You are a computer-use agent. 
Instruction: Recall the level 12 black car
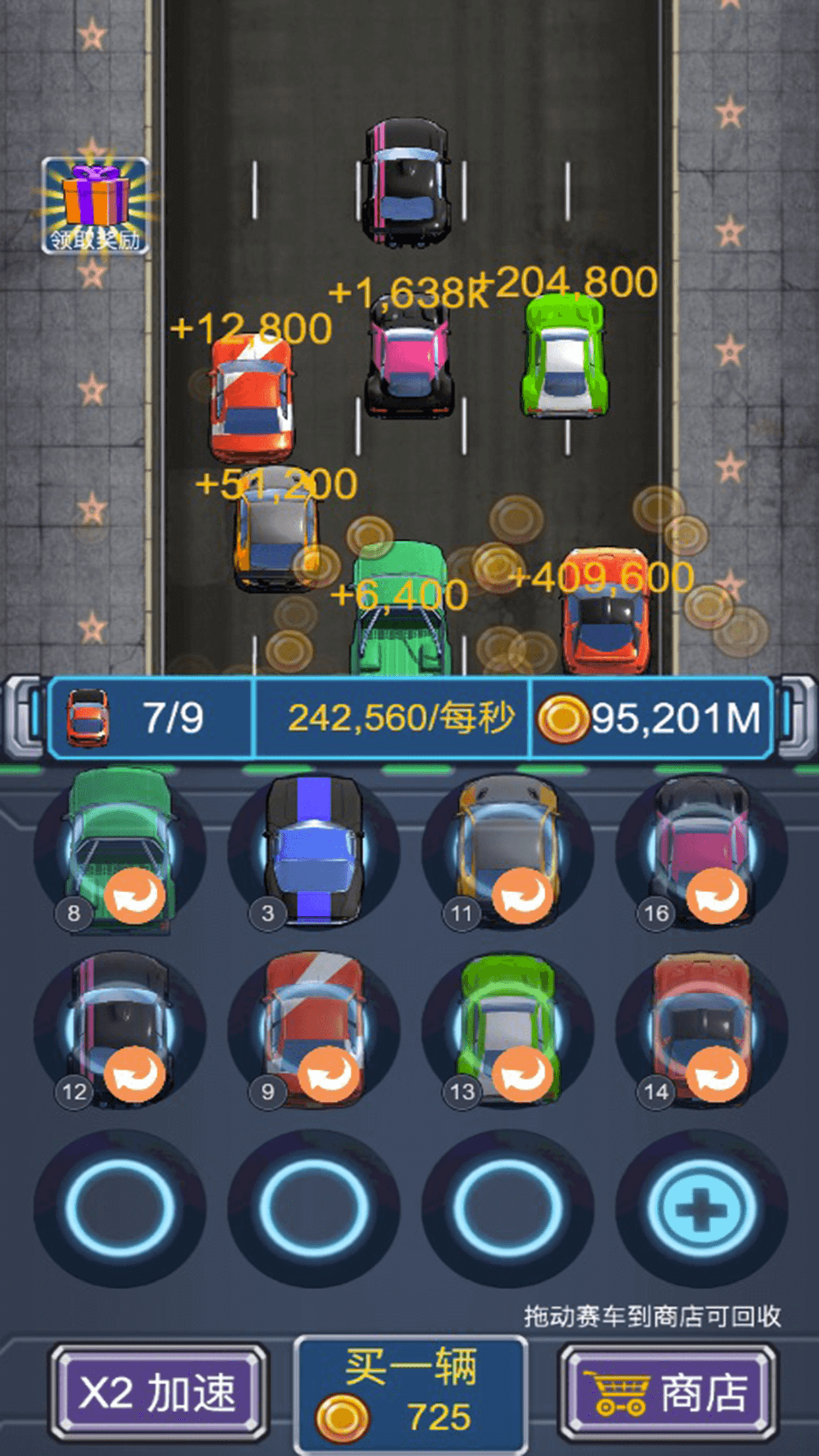point(135,1074)
